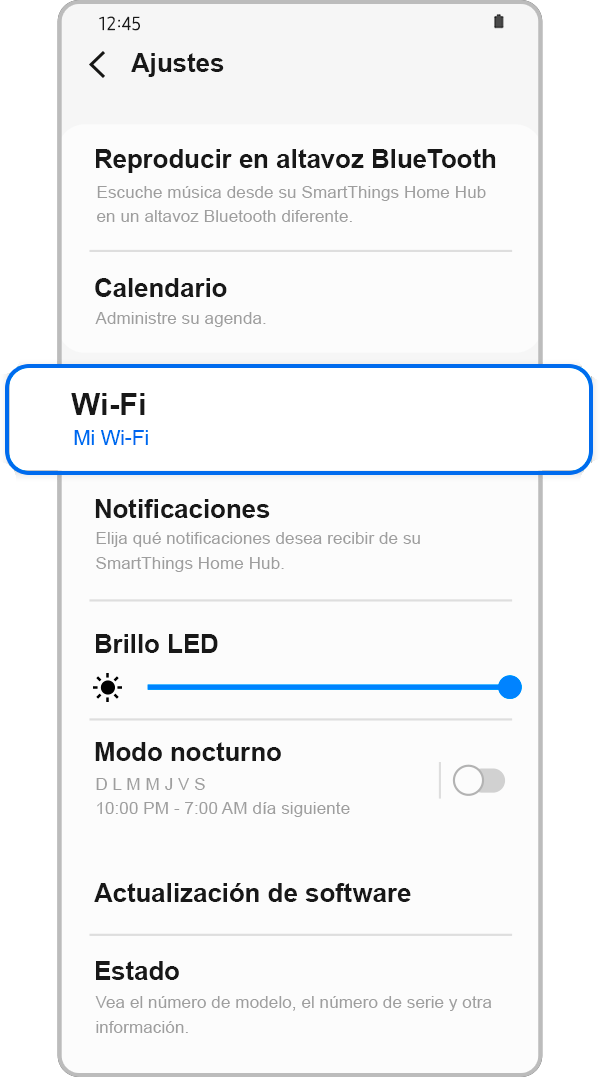View Estado device information

[x=295, y=996]
